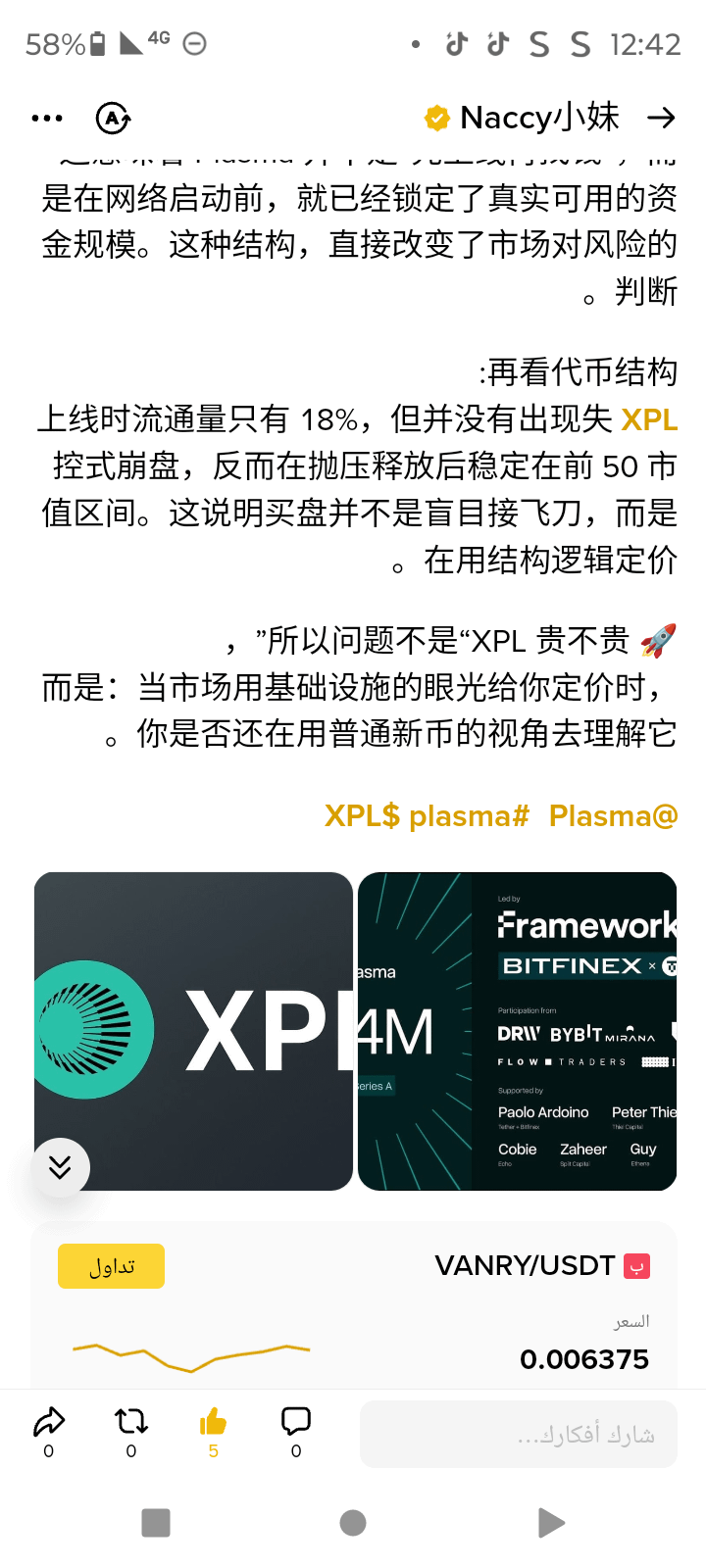Open the plasma# hashtag
The height and width of the screenshot is (1568, 706).
(x=469, y=815)
